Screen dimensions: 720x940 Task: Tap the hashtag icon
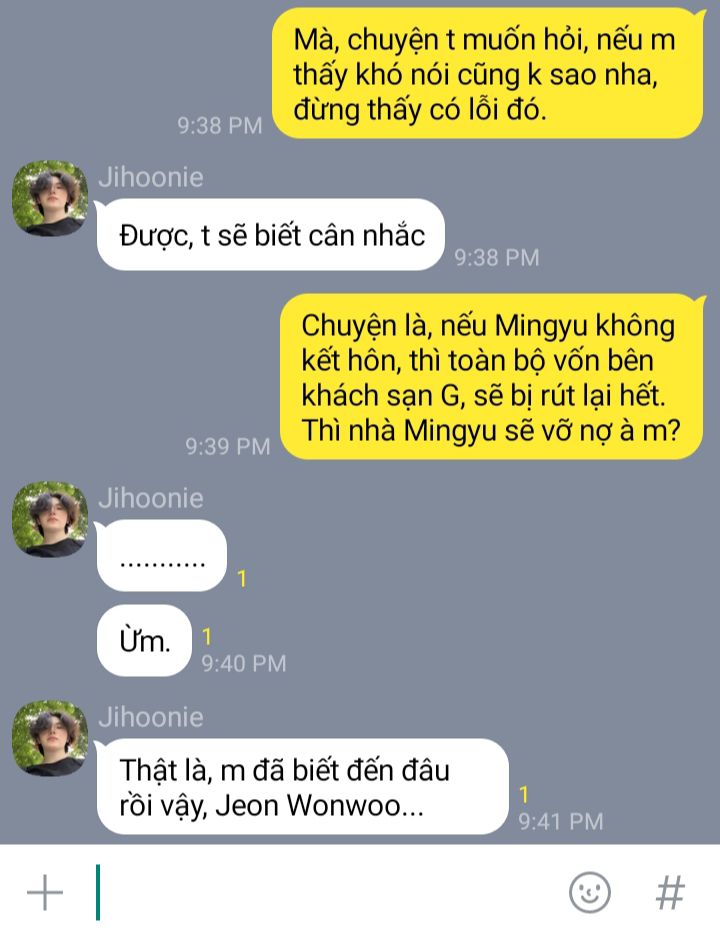[x=670, y=892]
